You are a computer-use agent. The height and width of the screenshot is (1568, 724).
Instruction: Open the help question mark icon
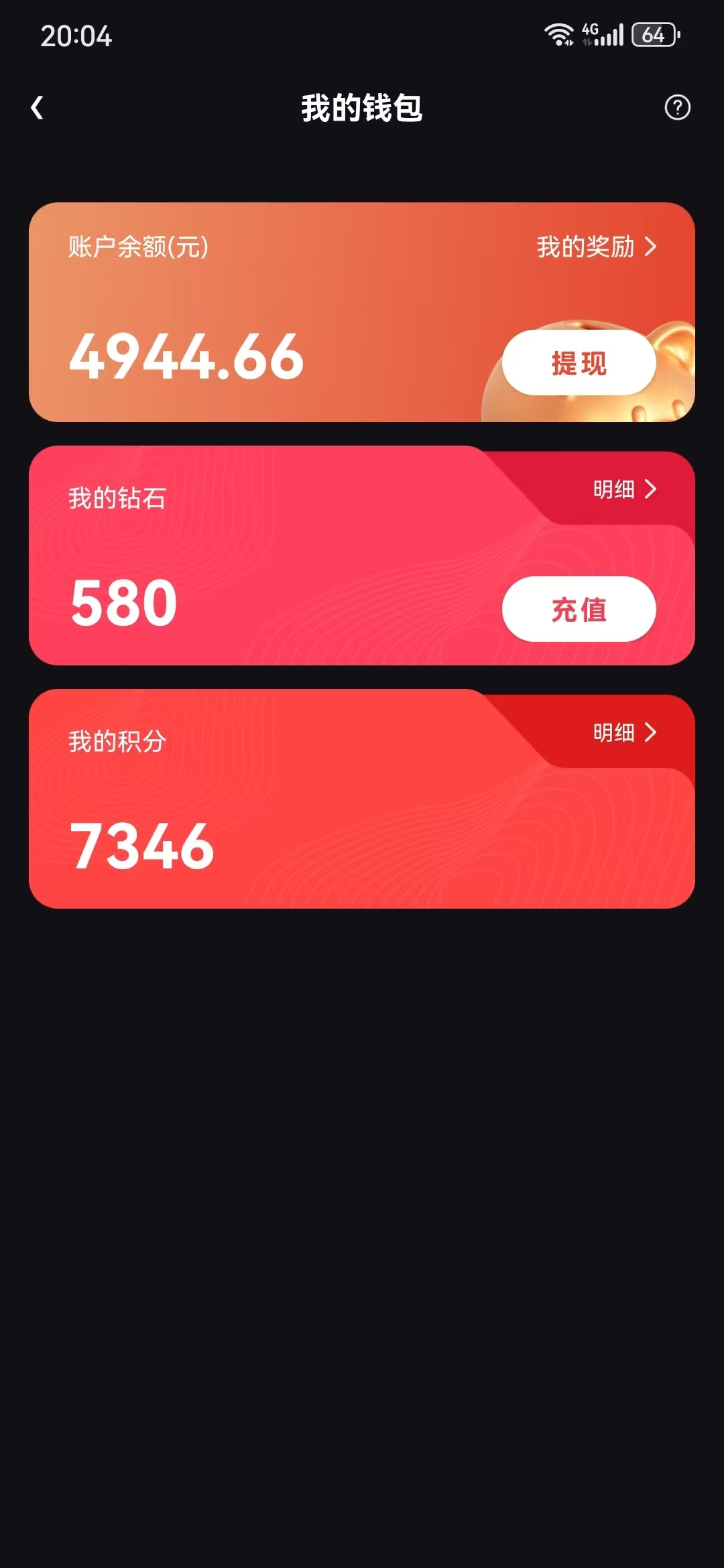pyautogui.click(x=677, y=107)
